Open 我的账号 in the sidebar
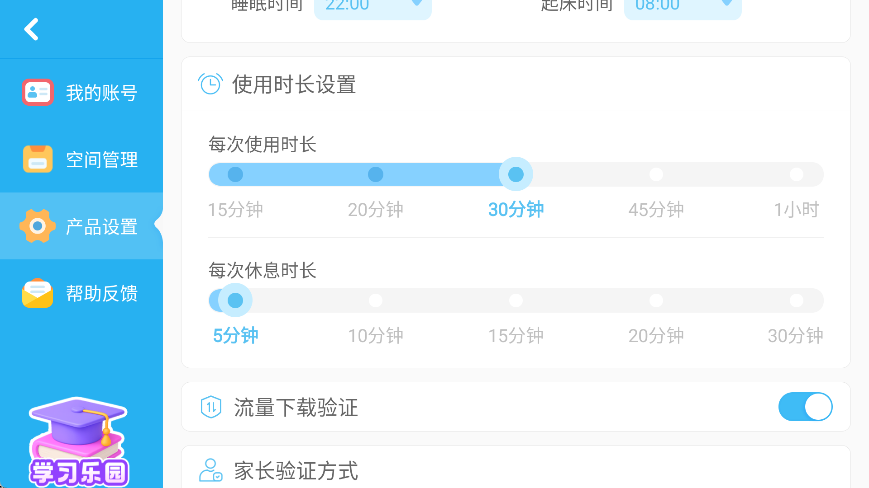This screenshot has height=488, width=869. pos(81,93)
